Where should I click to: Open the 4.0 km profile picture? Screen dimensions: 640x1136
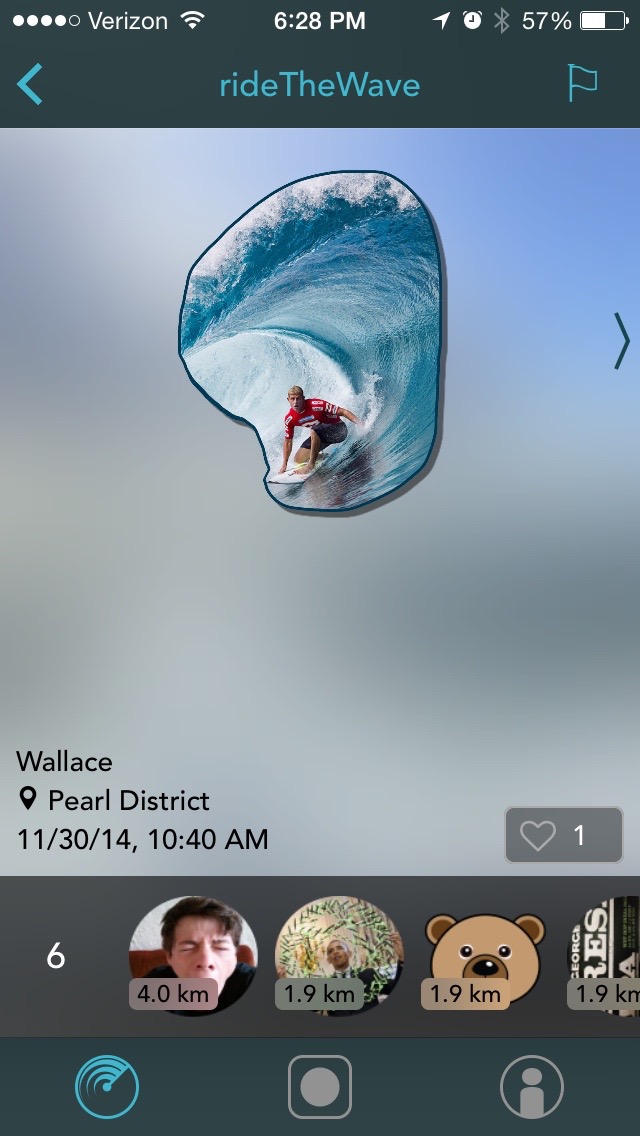coord(193,955)
